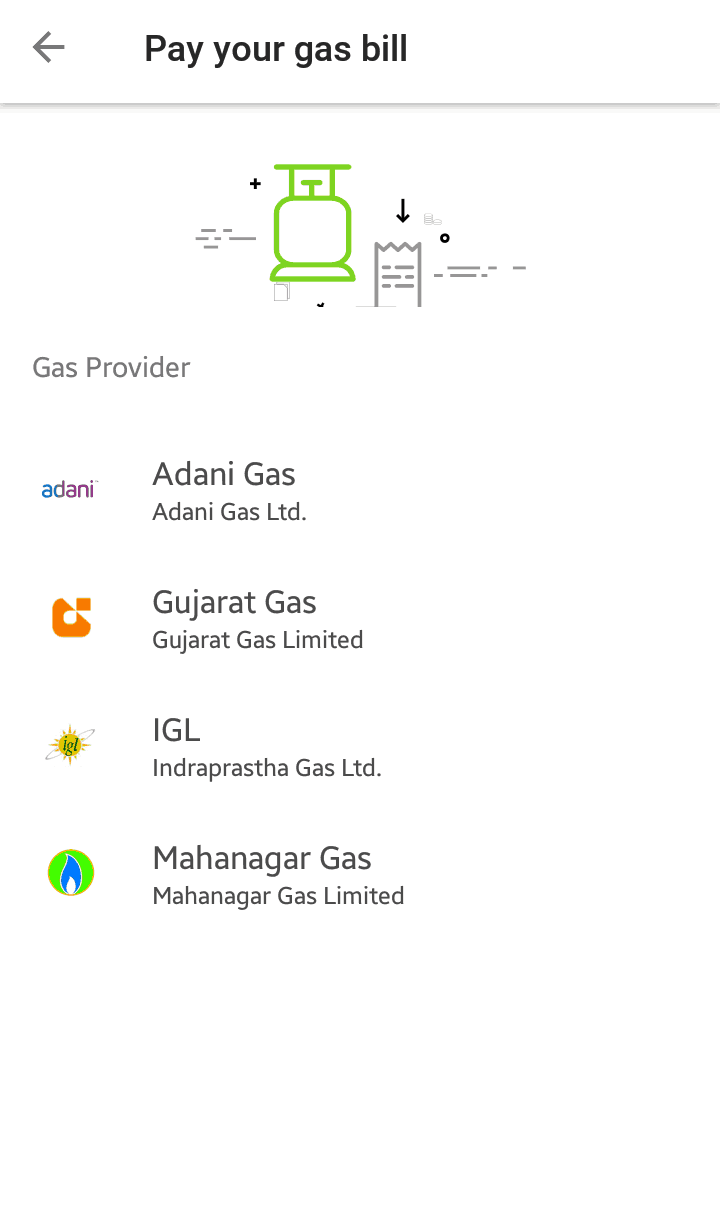This screenshot has width=720, height=1223.
Task: Click the Adani Gas logo
Action: point(68,489)
